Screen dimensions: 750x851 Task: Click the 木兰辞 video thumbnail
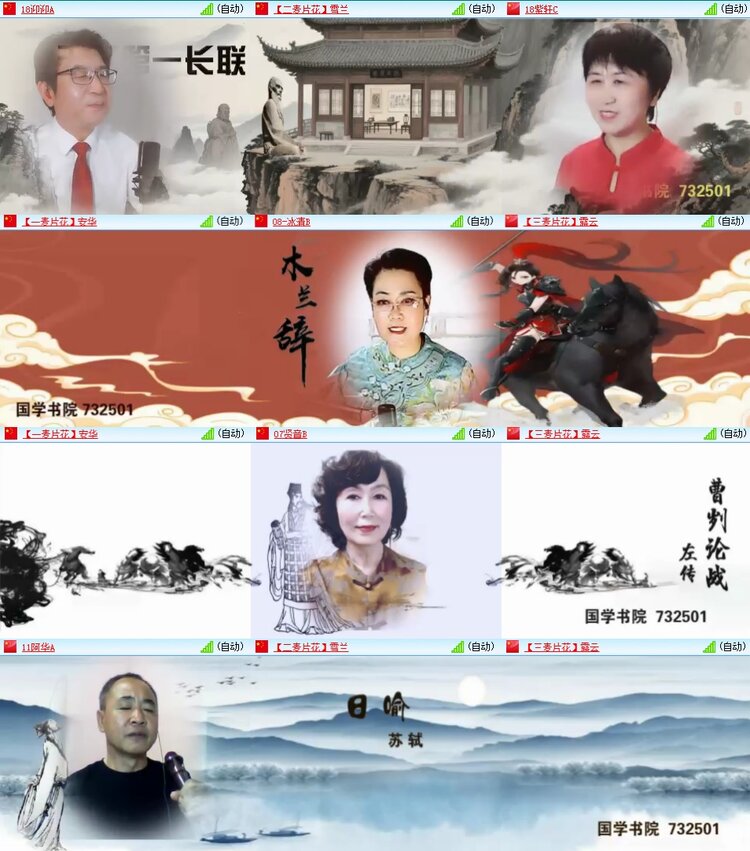coord(375,330)
